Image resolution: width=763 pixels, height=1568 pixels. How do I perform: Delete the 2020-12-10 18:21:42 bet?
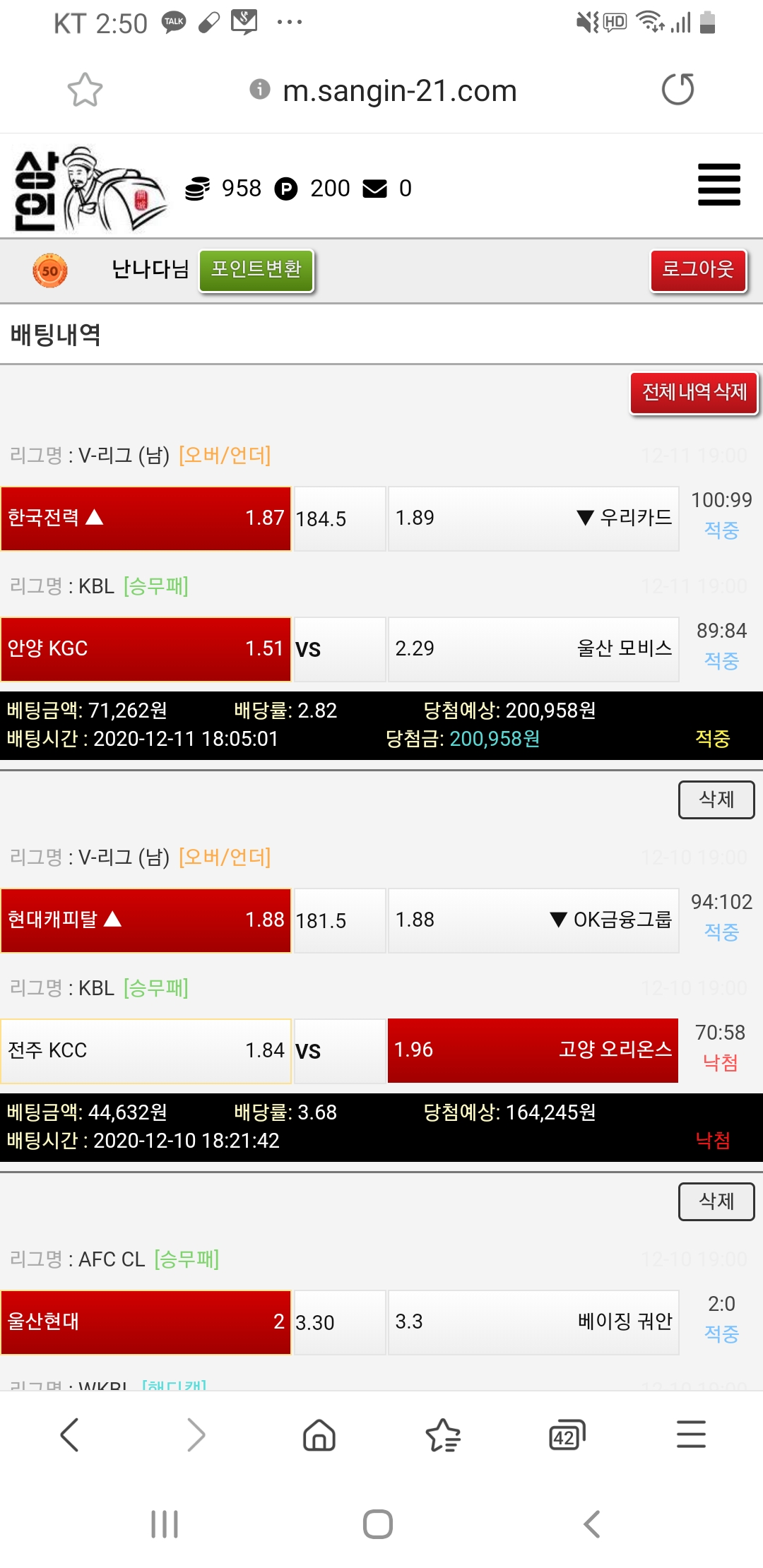point(716,1201)
